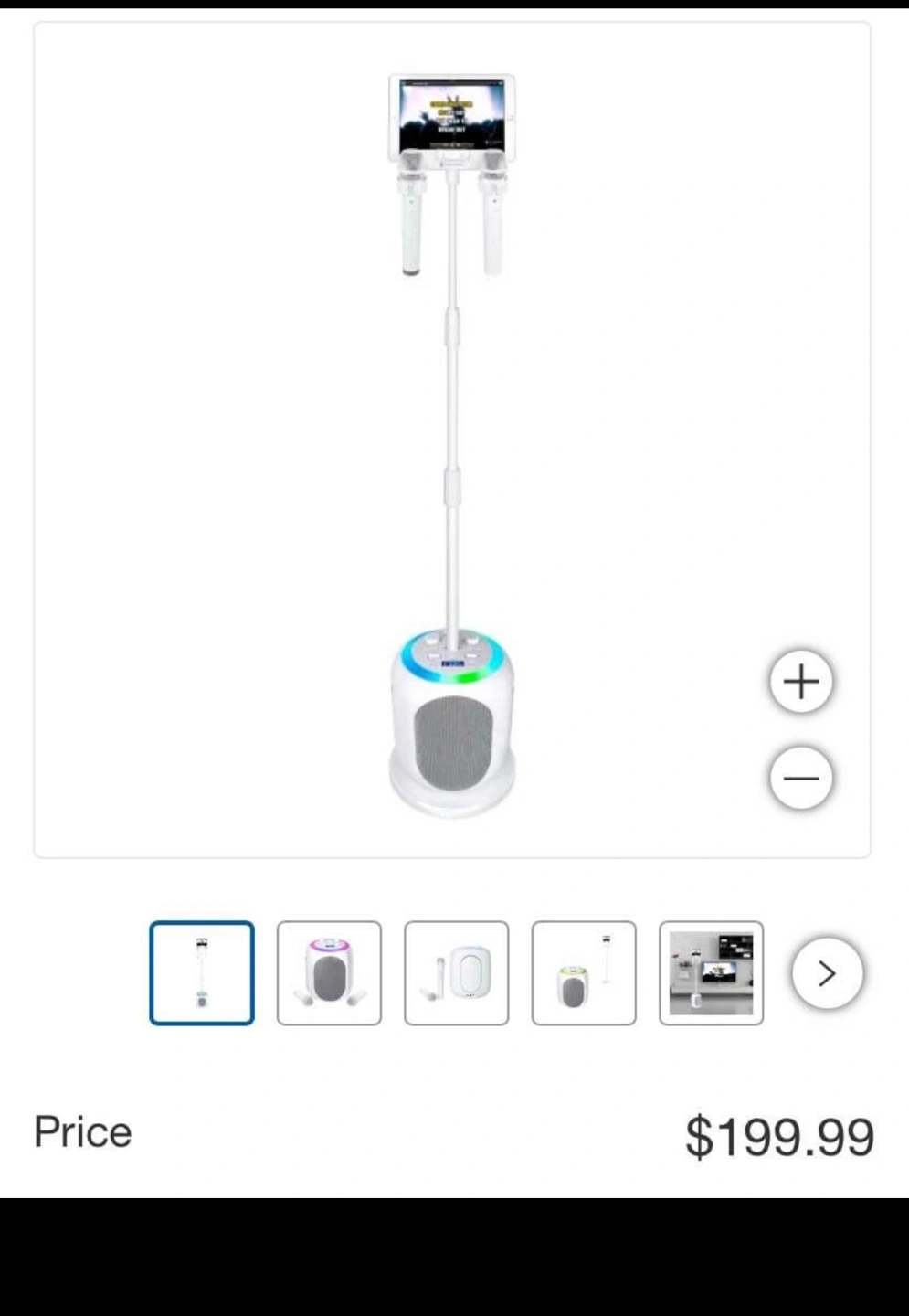Screen dimensions: 909x1316
Task: Show next product thumbnails with the arrow
Action: [827, 973]
